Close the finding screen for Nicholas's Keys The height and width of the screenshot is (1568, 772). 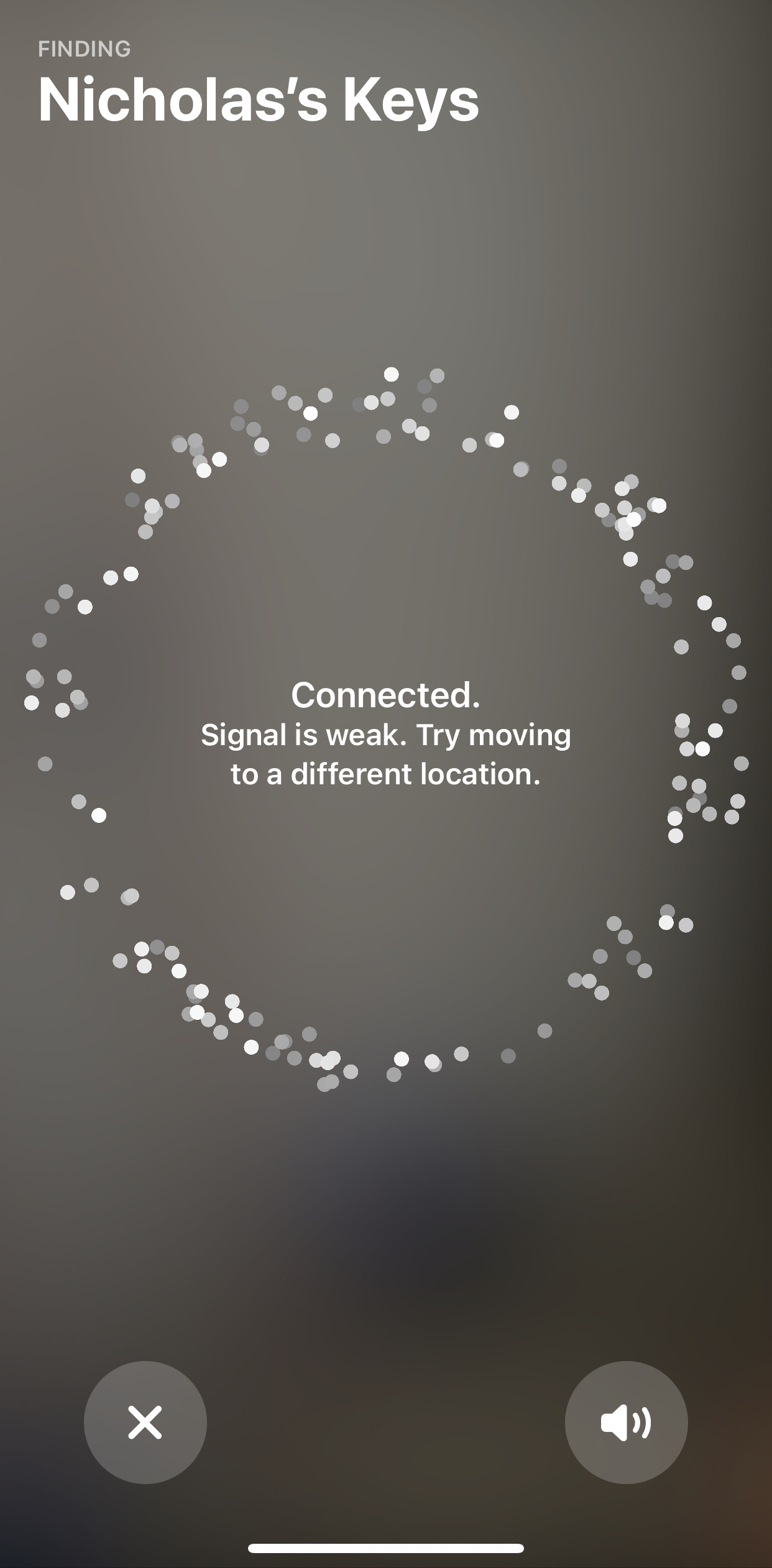coord(145,1422)
